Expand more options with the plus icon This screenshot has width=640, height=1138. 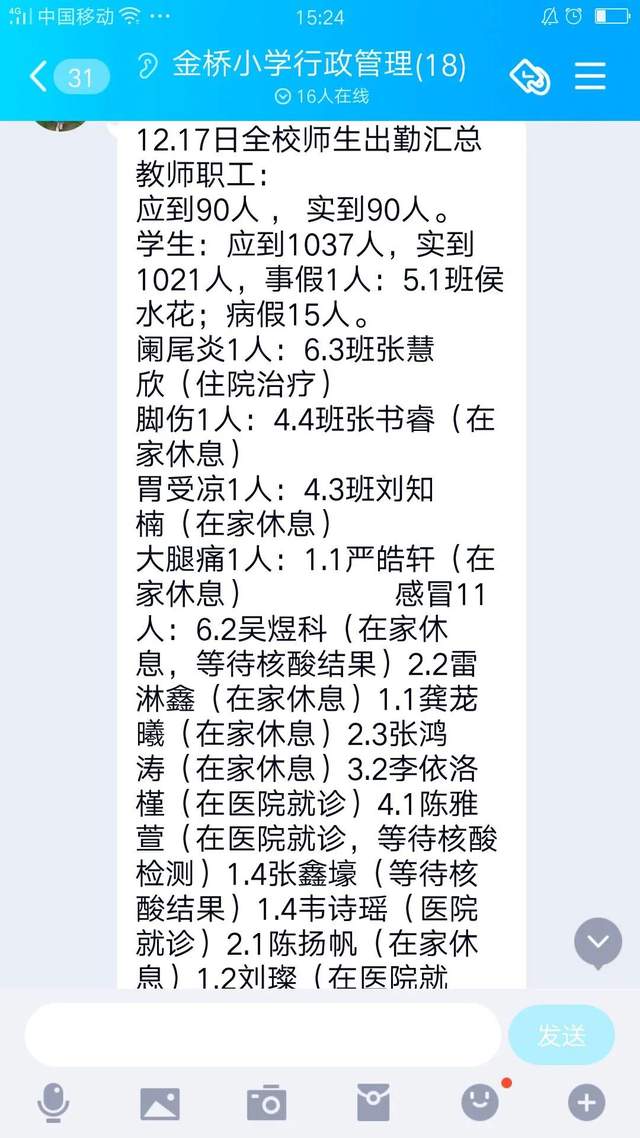[x=587, y=1103]
